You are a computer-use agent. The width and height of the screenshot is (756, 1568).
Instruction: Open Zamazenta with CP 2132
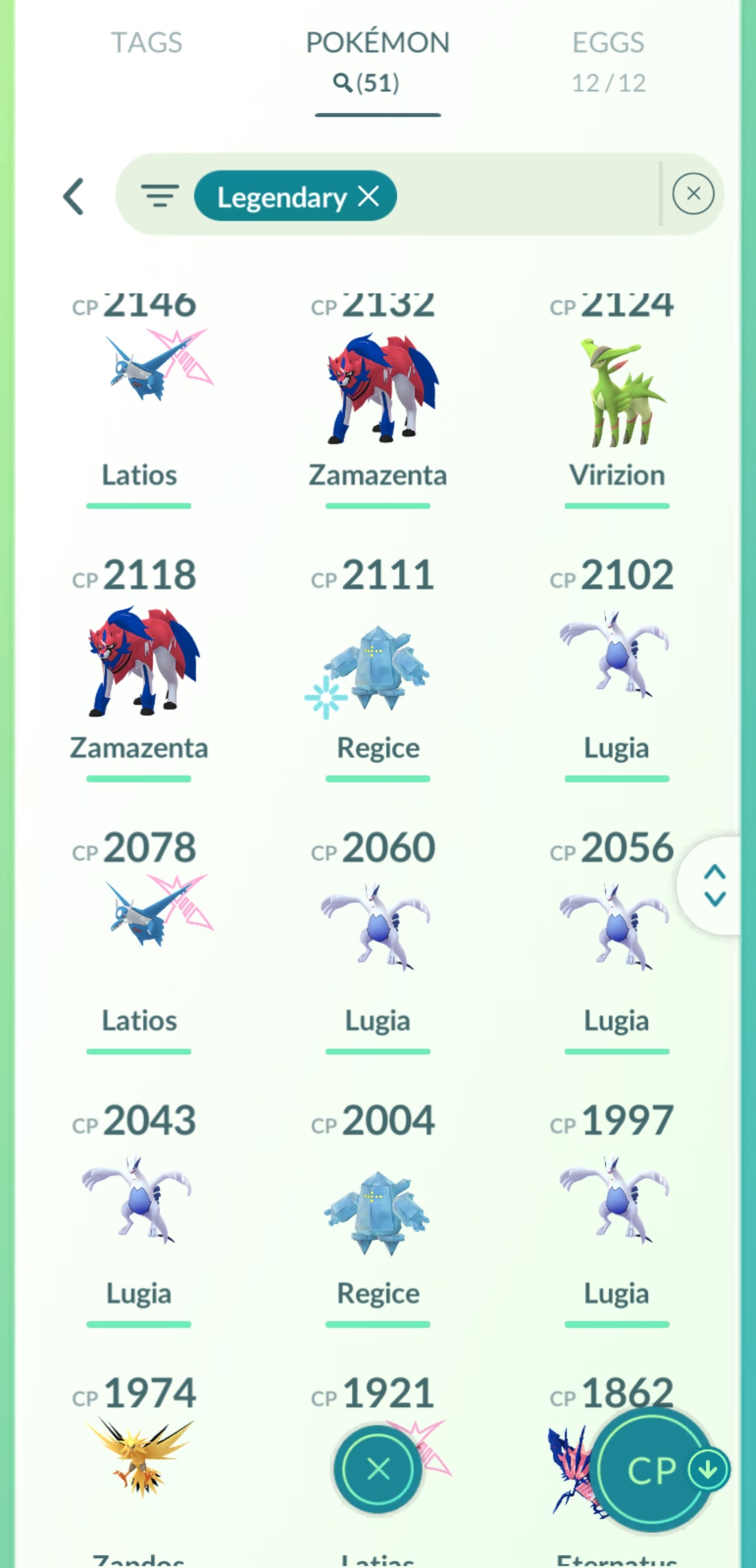coord(377,389)
